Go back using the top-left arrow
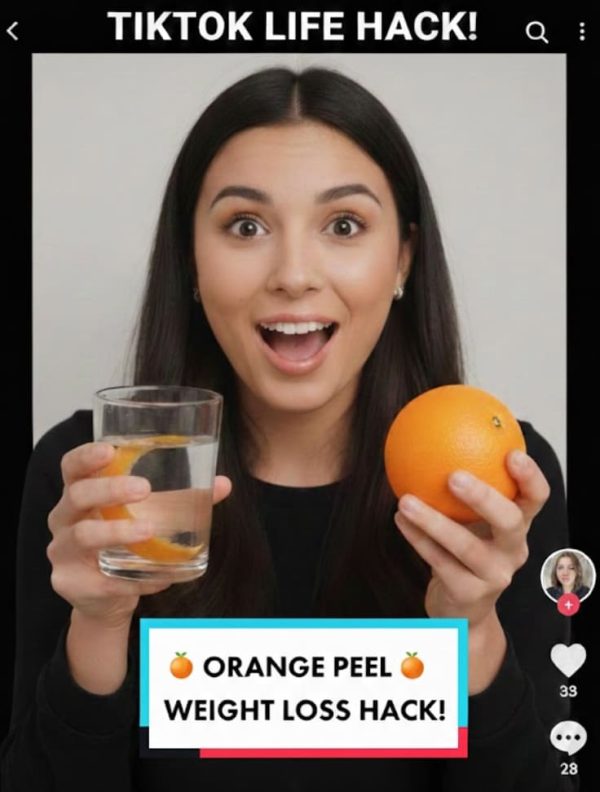This screenshot has width=600, height=792. [x=13, y=31]
